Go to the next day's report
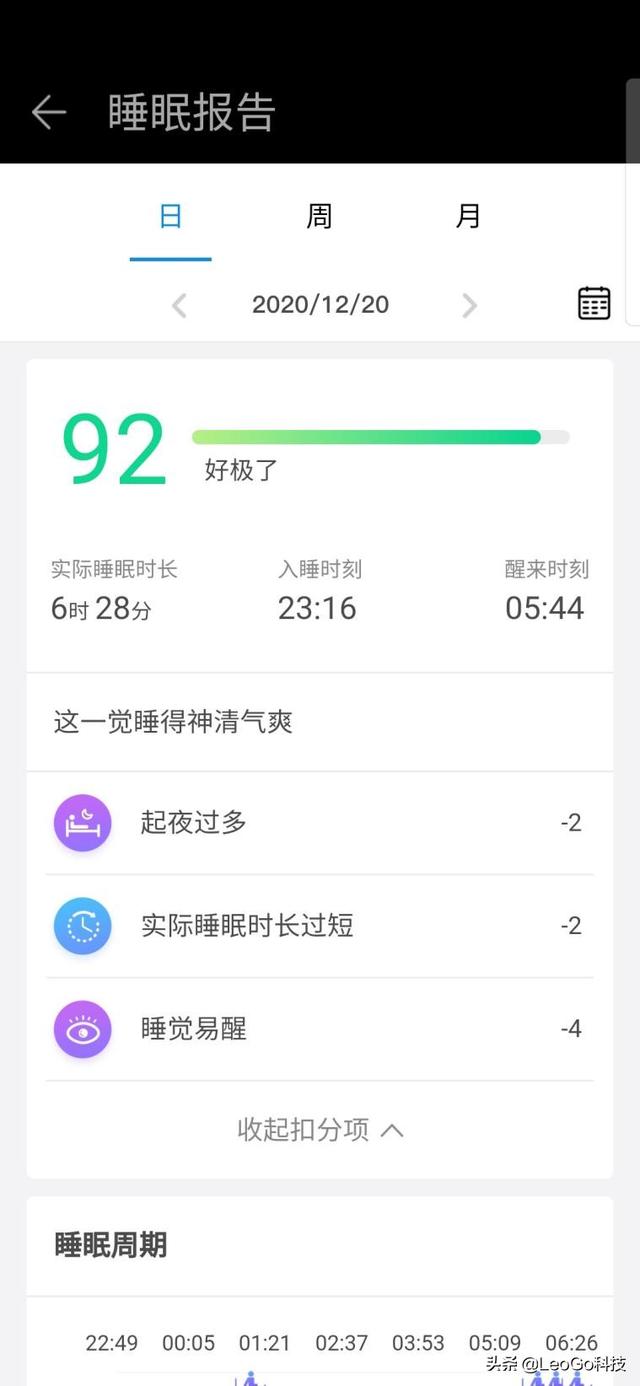The width and height of the screenshot is (640, 1386). coord(469,305)
